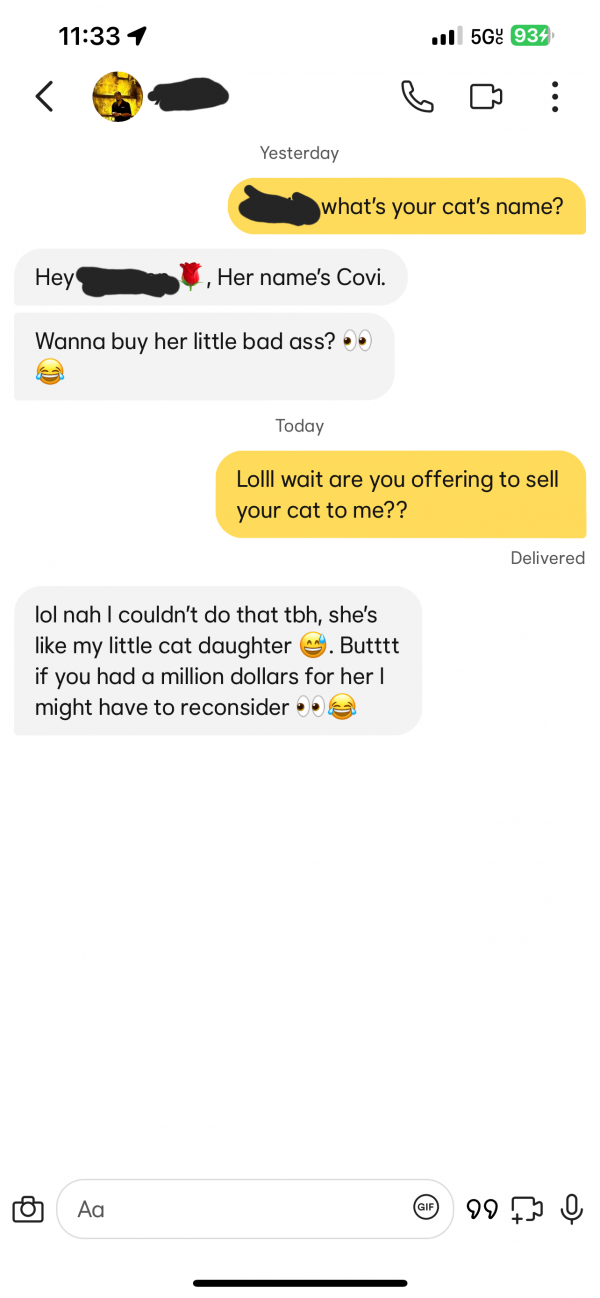Start a video call

tap(485, 97)
